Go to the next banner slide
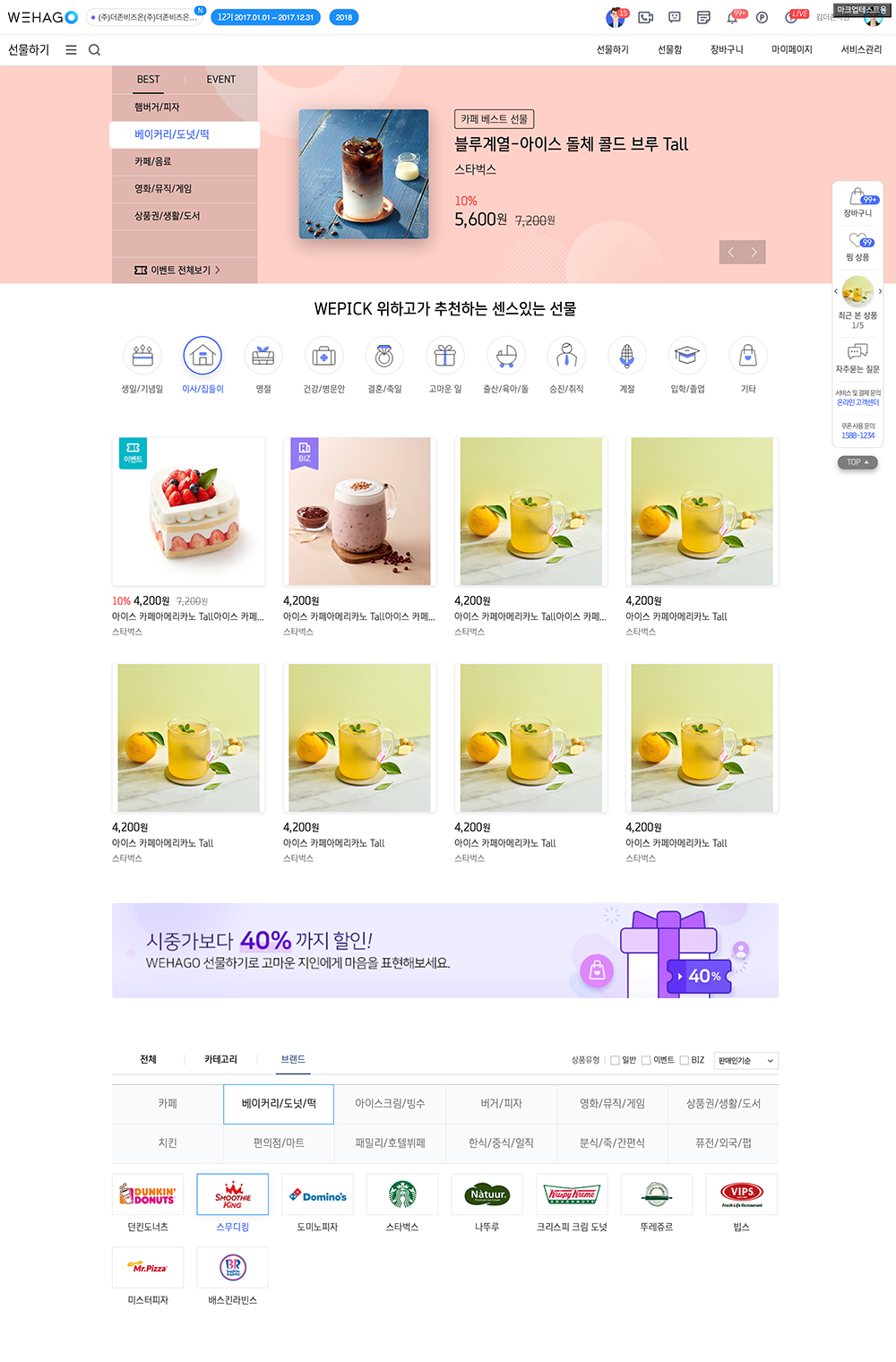Viewport: 896px width, 1362px height. 754,253
